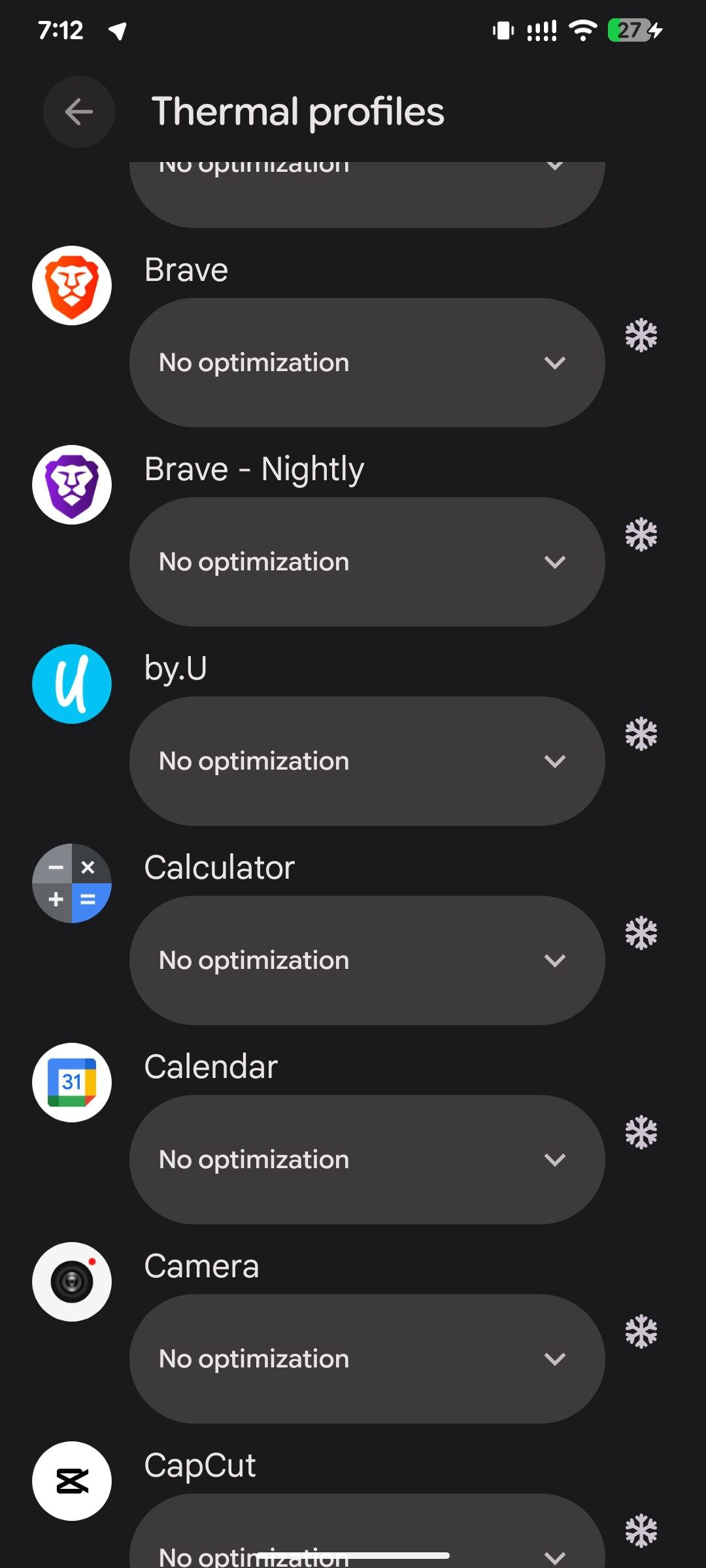This screenshot has width=706, height=1568.
Task: Open Brave's thermal profile dropdown
Action: (x=367, y=363)
